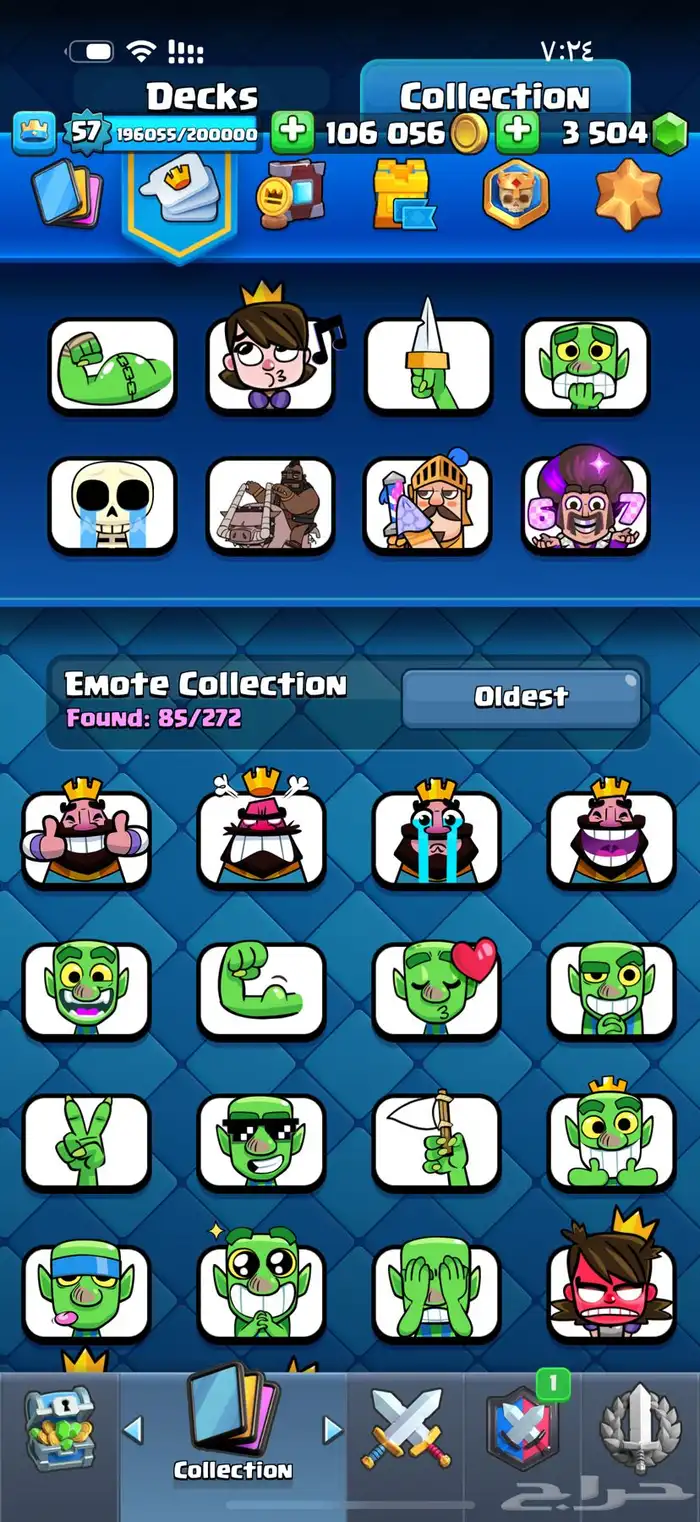Select the goblin flexing arm deck emote
This screenshot has width=700, height=1522.
(112, 366)
